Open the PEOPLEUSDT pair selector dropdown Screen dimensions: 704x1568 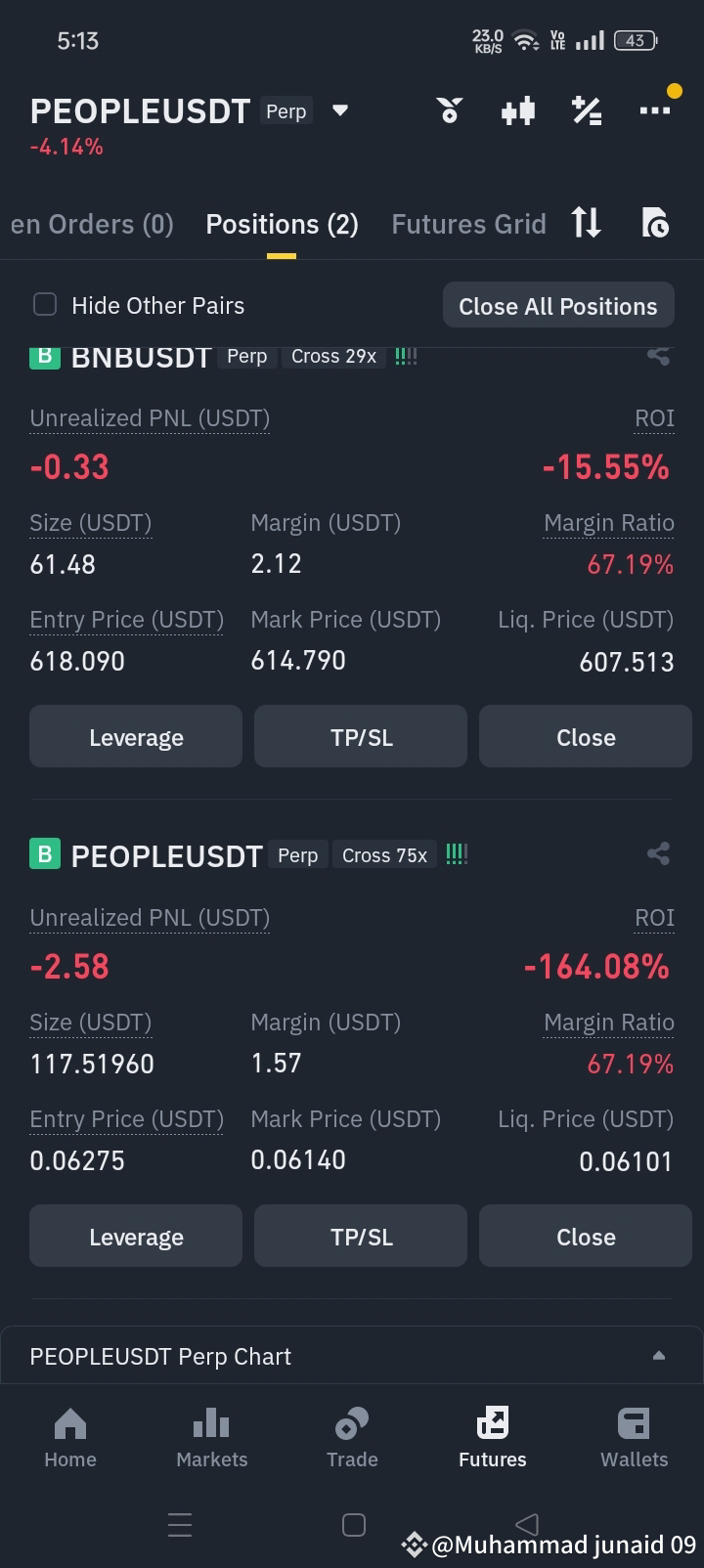point(339,110)
